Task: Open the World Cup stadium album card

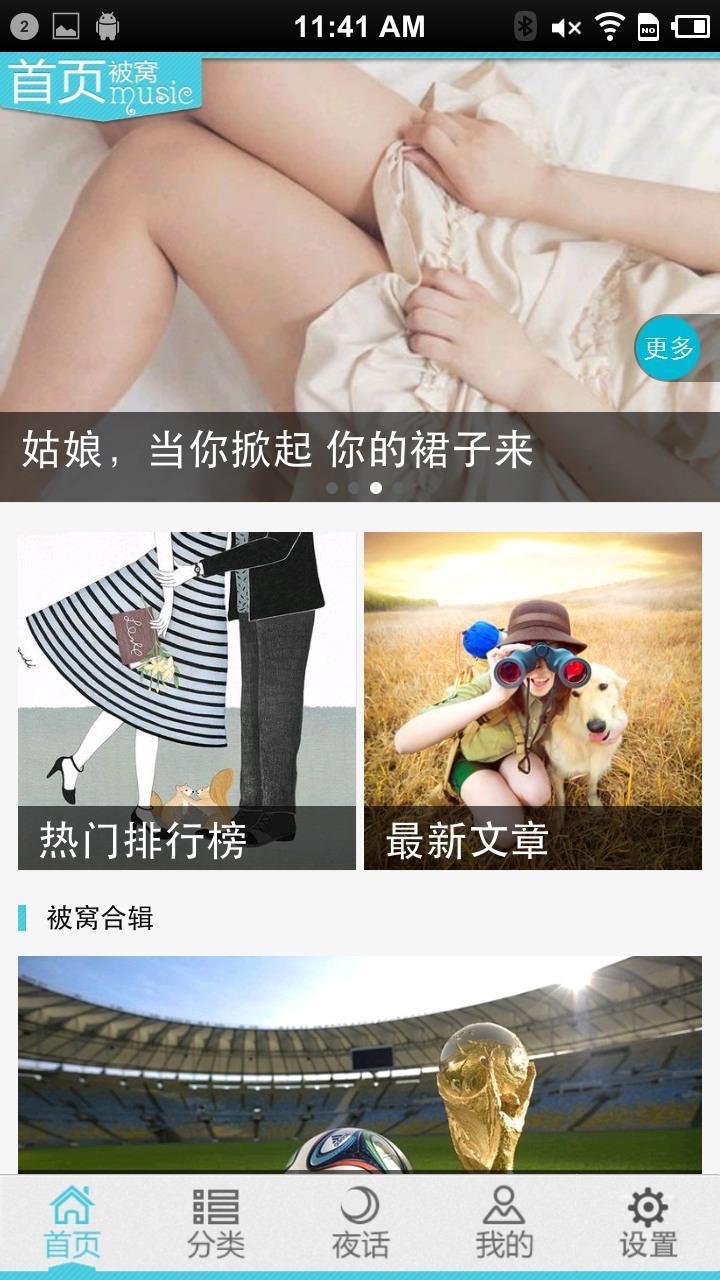Action: pos(360,1065)
